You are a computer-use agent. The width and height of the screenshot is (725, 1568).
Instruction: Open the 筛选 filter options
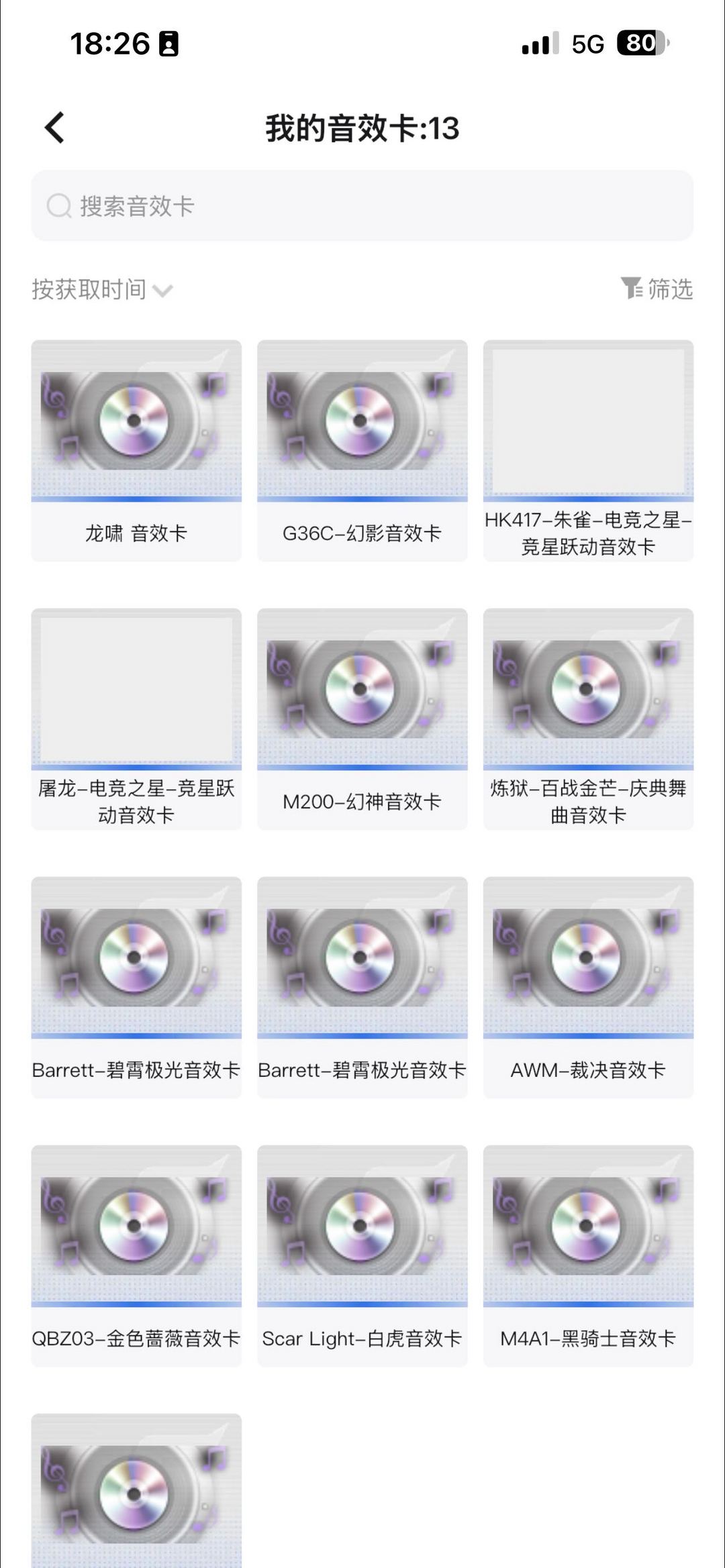pyautogui.click(x=657, y=289)
